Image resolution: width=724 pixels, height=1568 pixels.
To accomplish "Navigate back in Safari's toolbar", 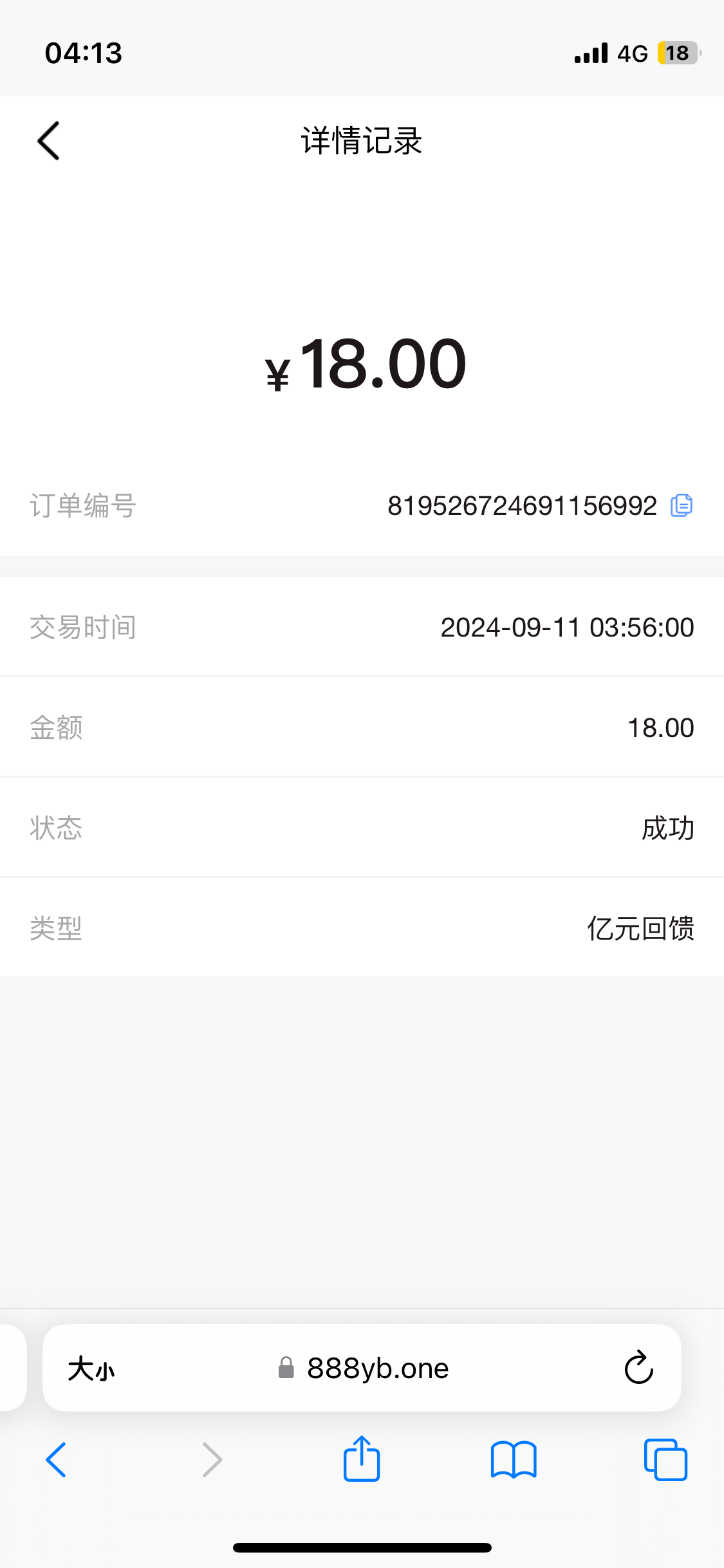I will click(56, 1460).
